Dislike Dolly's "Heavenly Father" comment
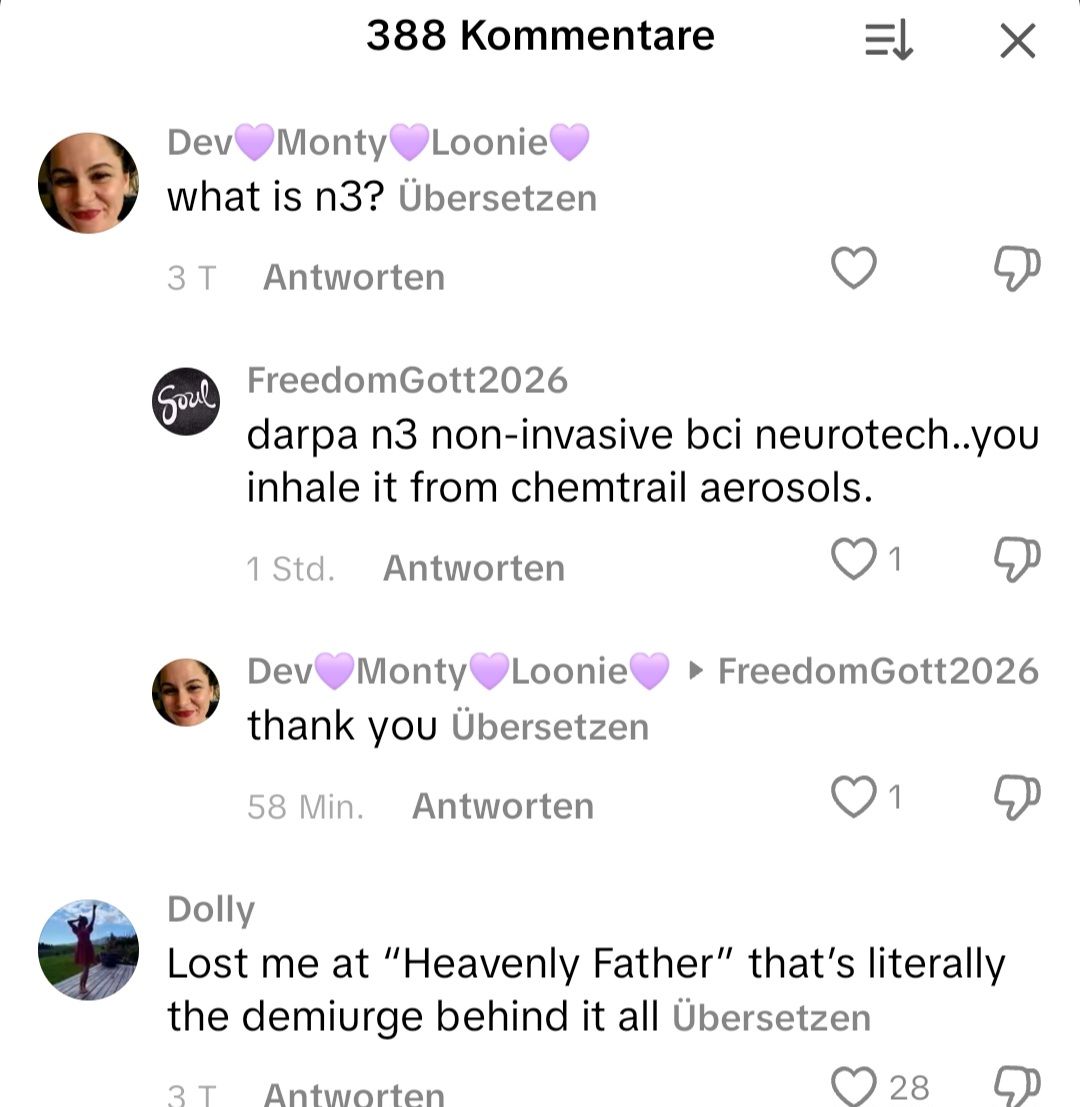This screenshot has height=1107, width=1080. [x=1017, y=1086]
